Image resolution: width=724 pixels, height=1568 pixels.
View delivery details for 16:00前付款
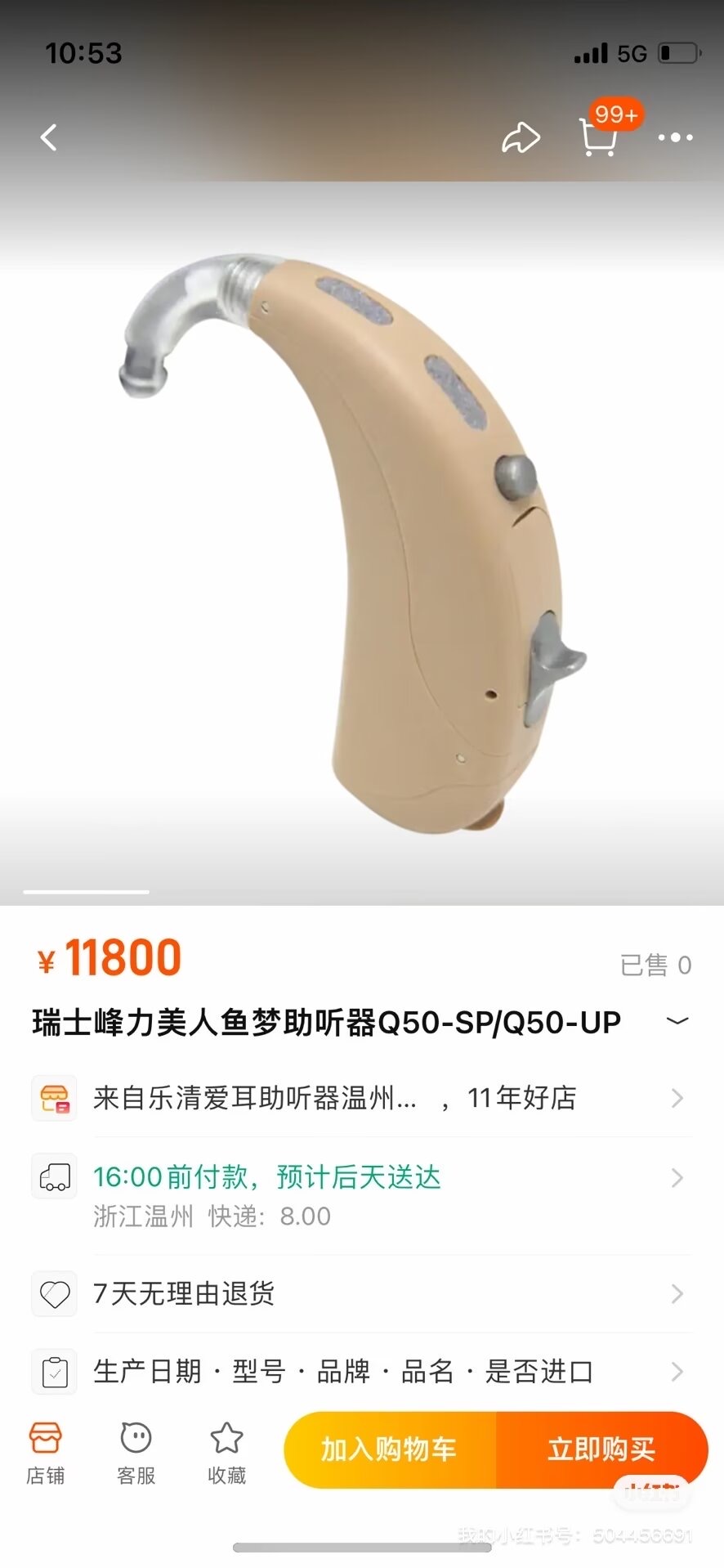(x=361, y=1194)
